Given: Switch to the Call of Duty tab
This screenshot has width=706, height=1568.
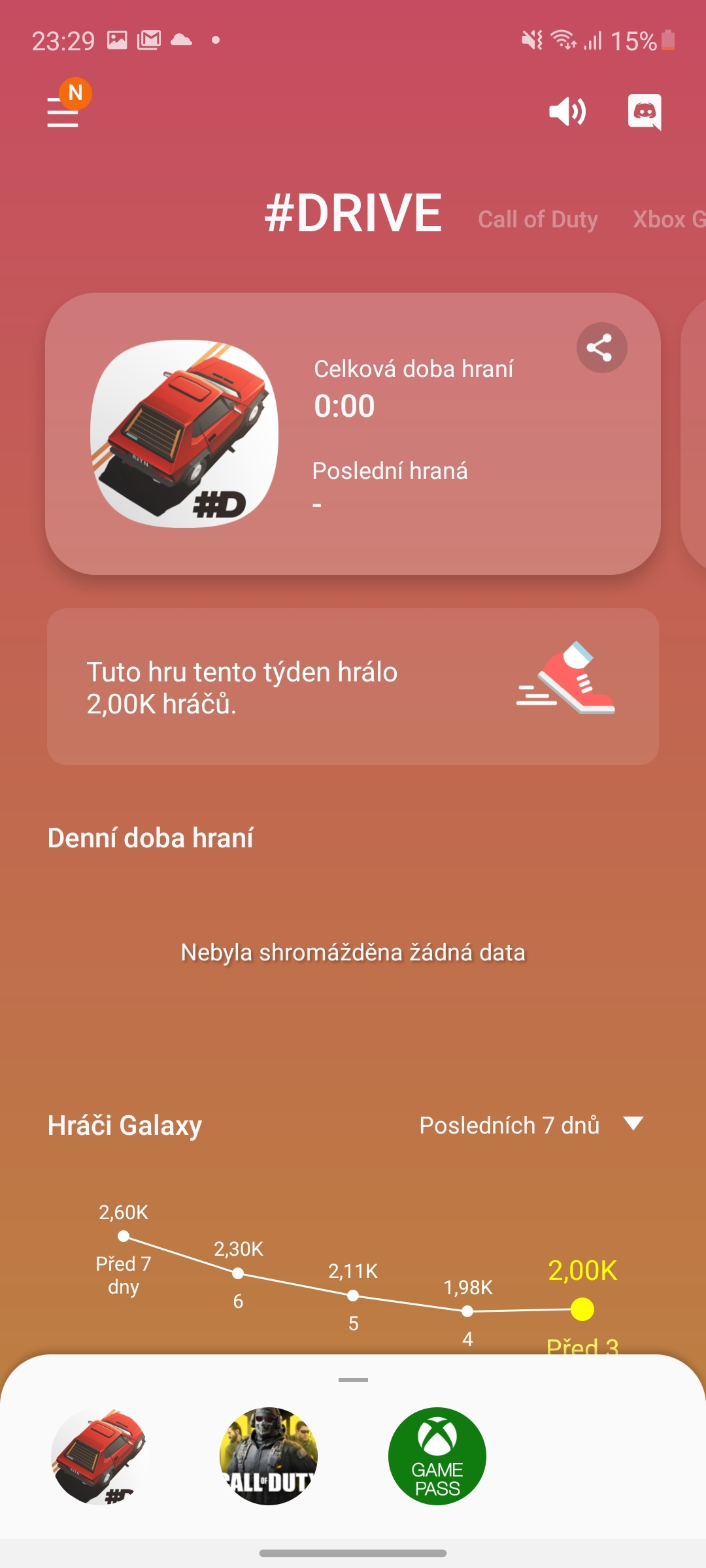Looking at the screenshot, I should click(538, 220).
